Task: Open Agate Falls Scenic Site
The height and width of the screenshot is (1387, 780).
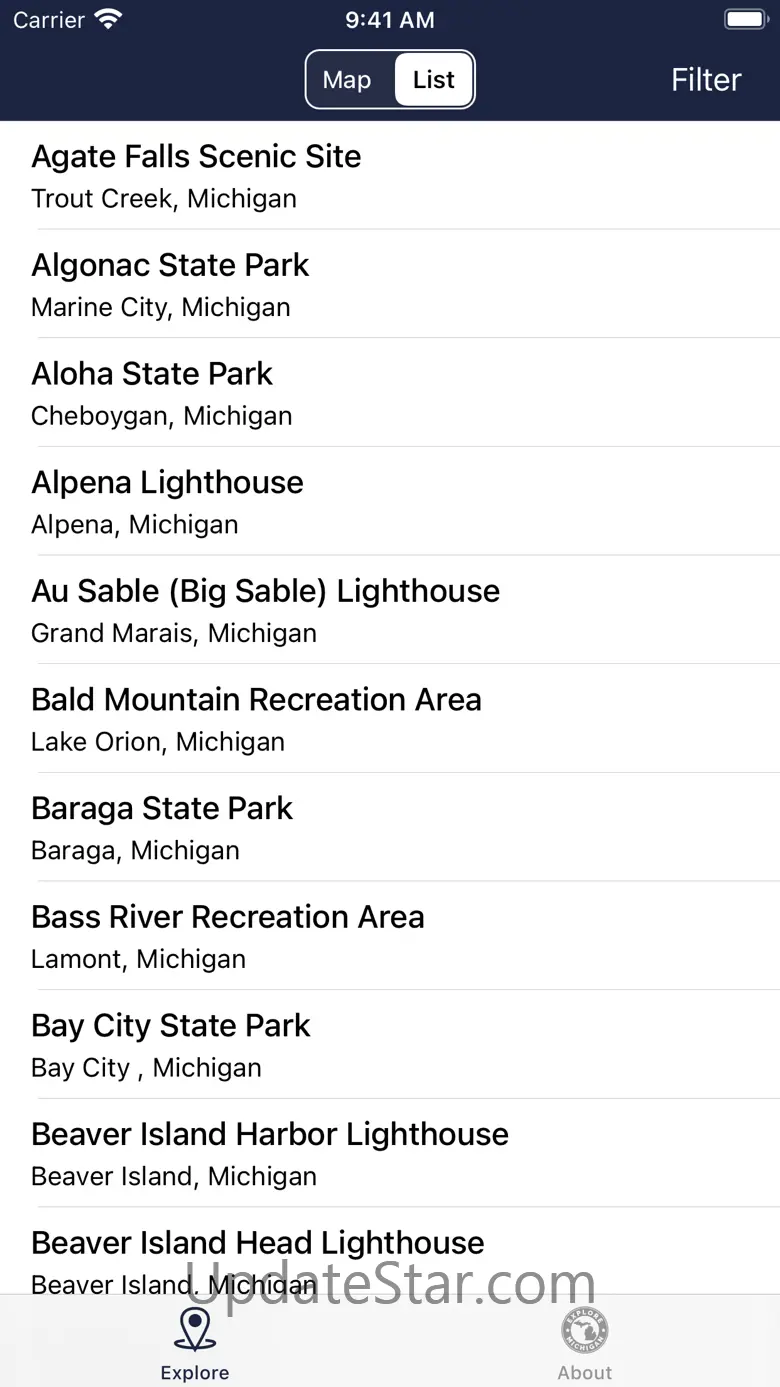Action: tap(390, 176)
